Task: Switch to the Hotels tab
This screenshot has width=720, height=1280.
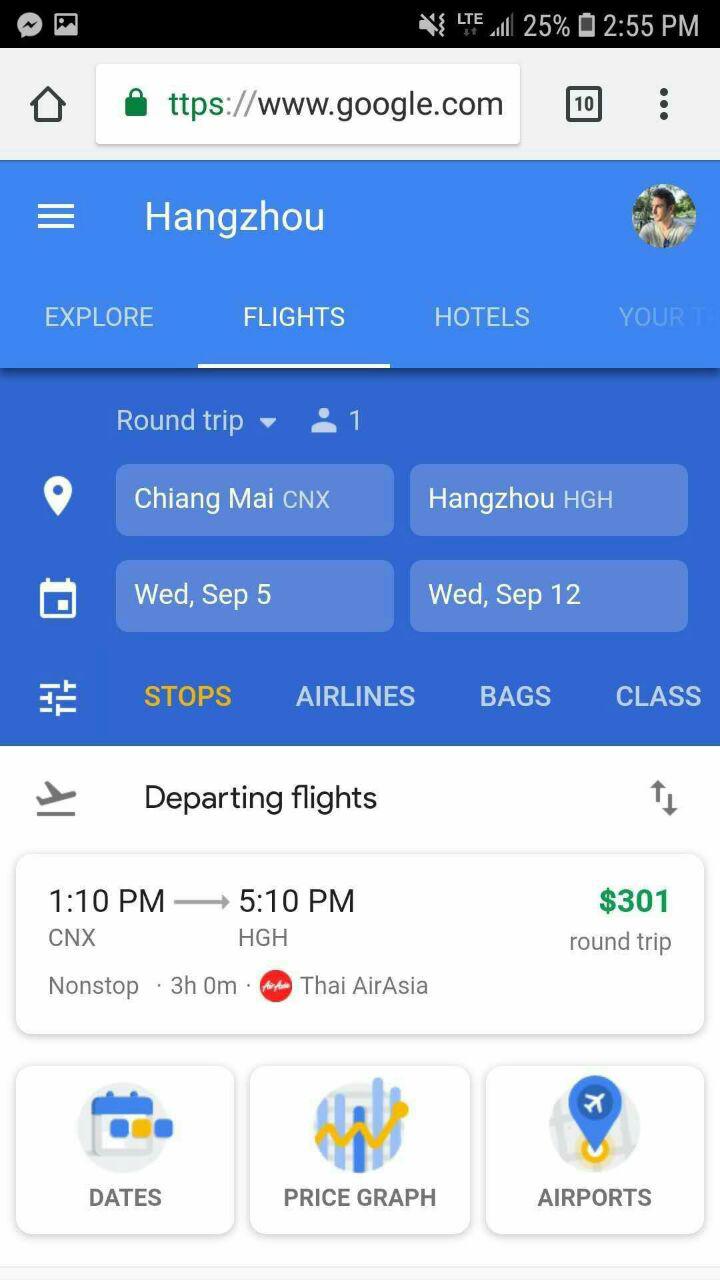Action: [x=481, y=317]
